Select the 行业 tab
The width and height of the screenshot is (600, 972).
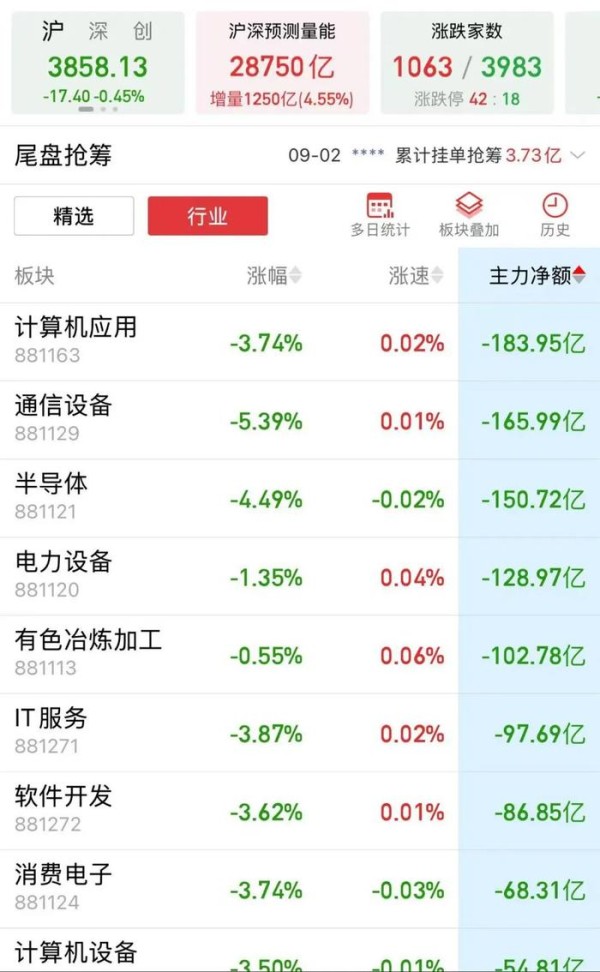(x=208, y=216)
